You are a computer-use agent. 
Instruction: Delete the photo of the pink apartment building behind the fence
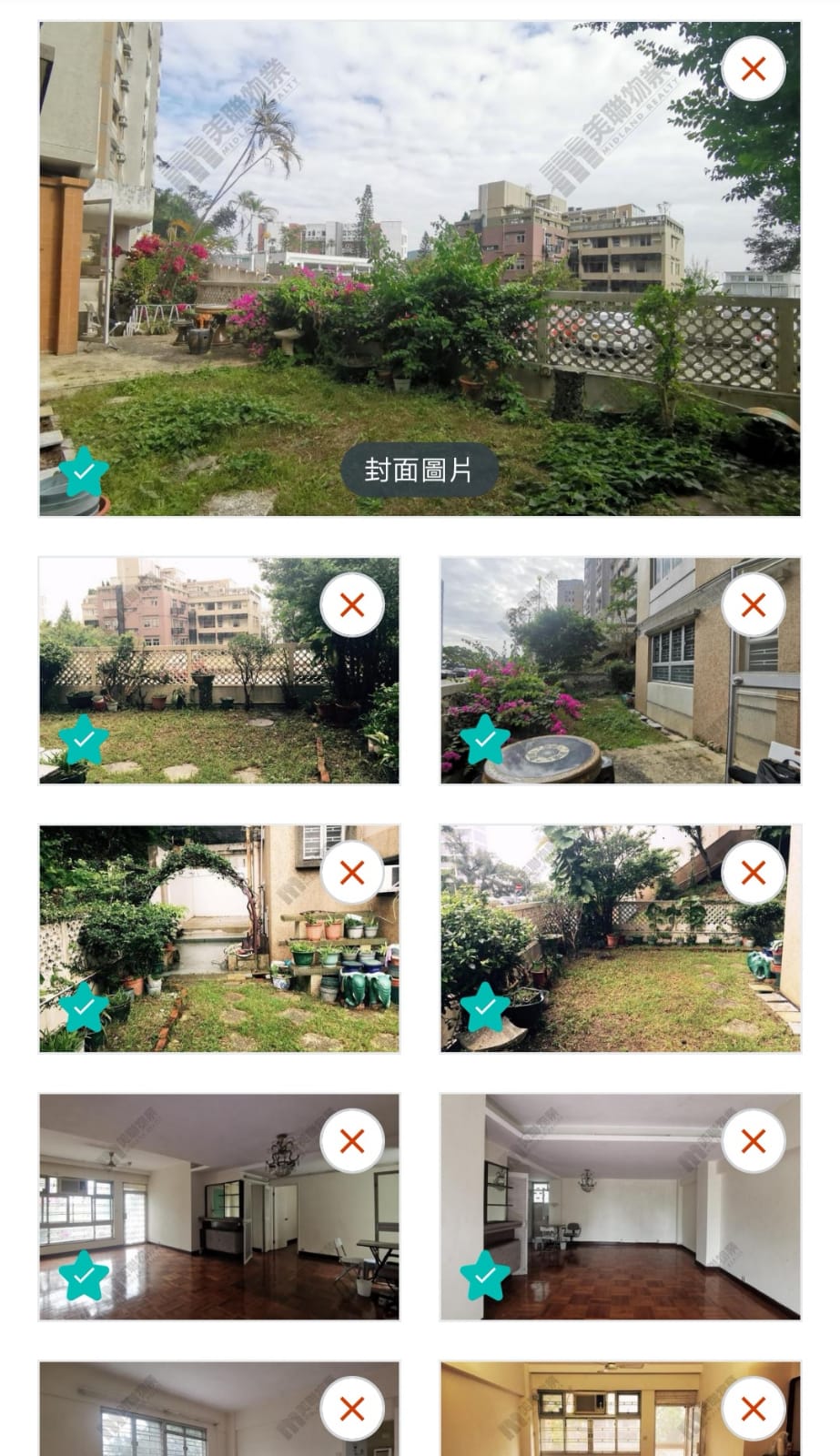pos(351,605)
